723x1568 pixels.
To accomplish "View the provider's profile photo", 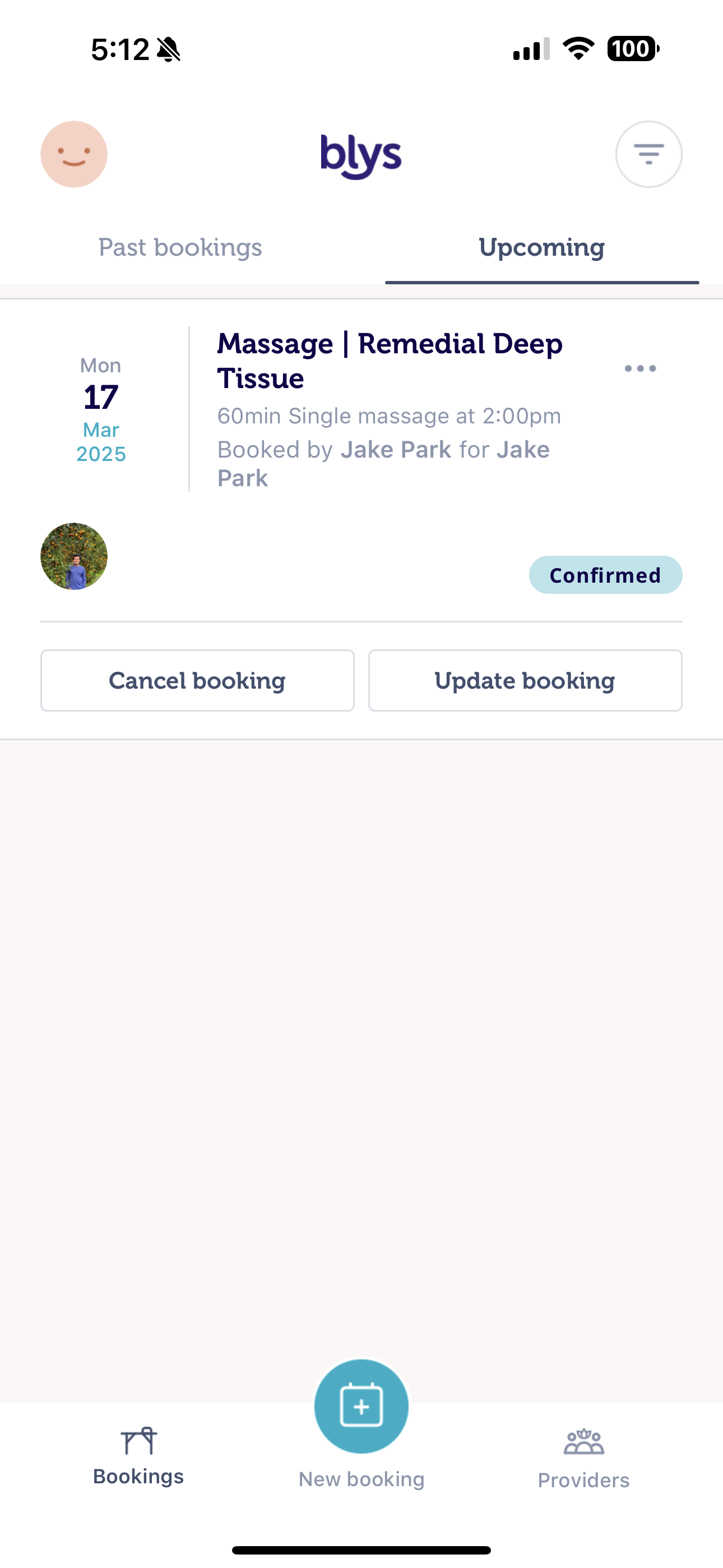I will (x=73, y=556).
